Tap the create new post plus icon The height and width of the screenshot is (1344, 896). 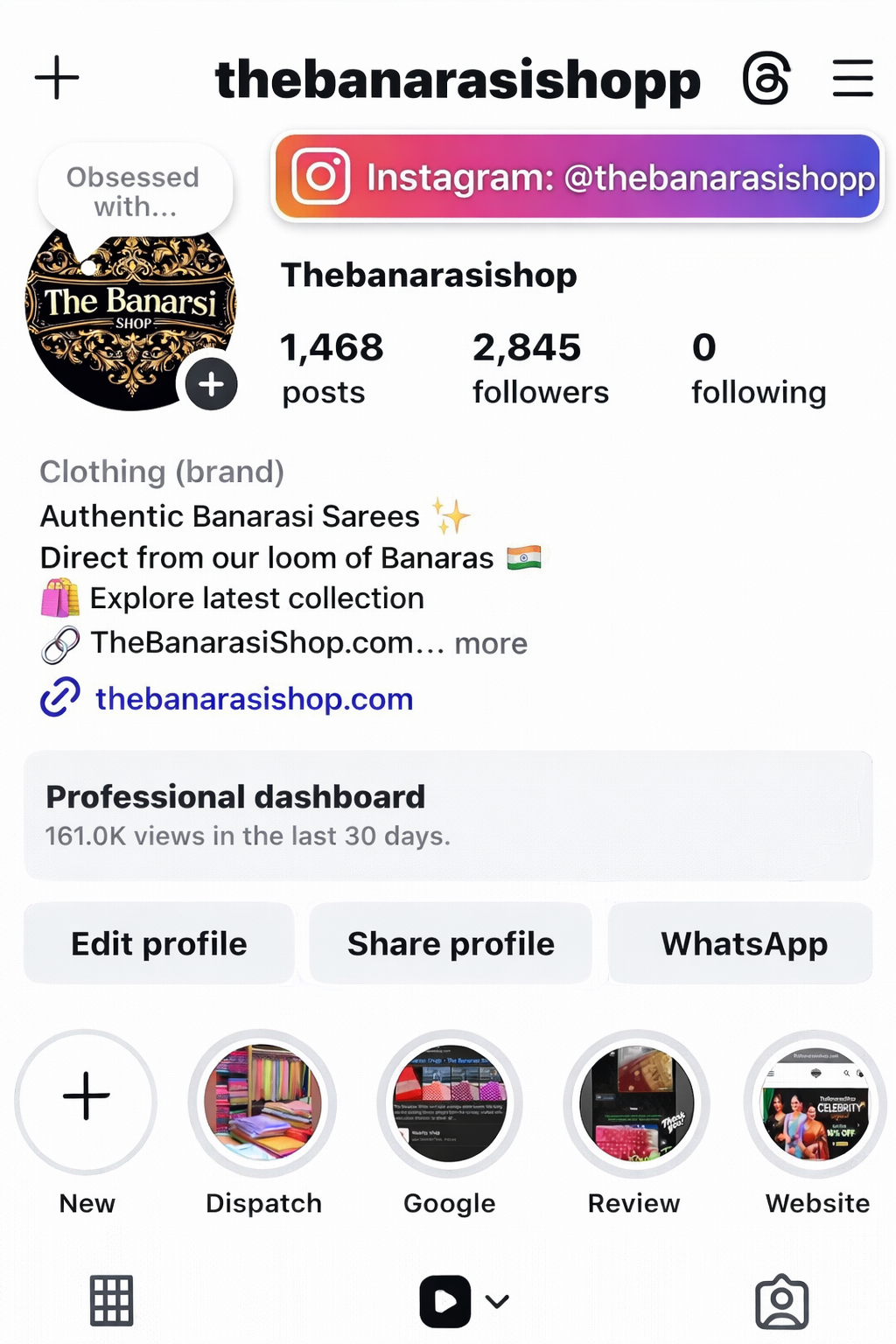pyautogui.click(x=57, y=78)
